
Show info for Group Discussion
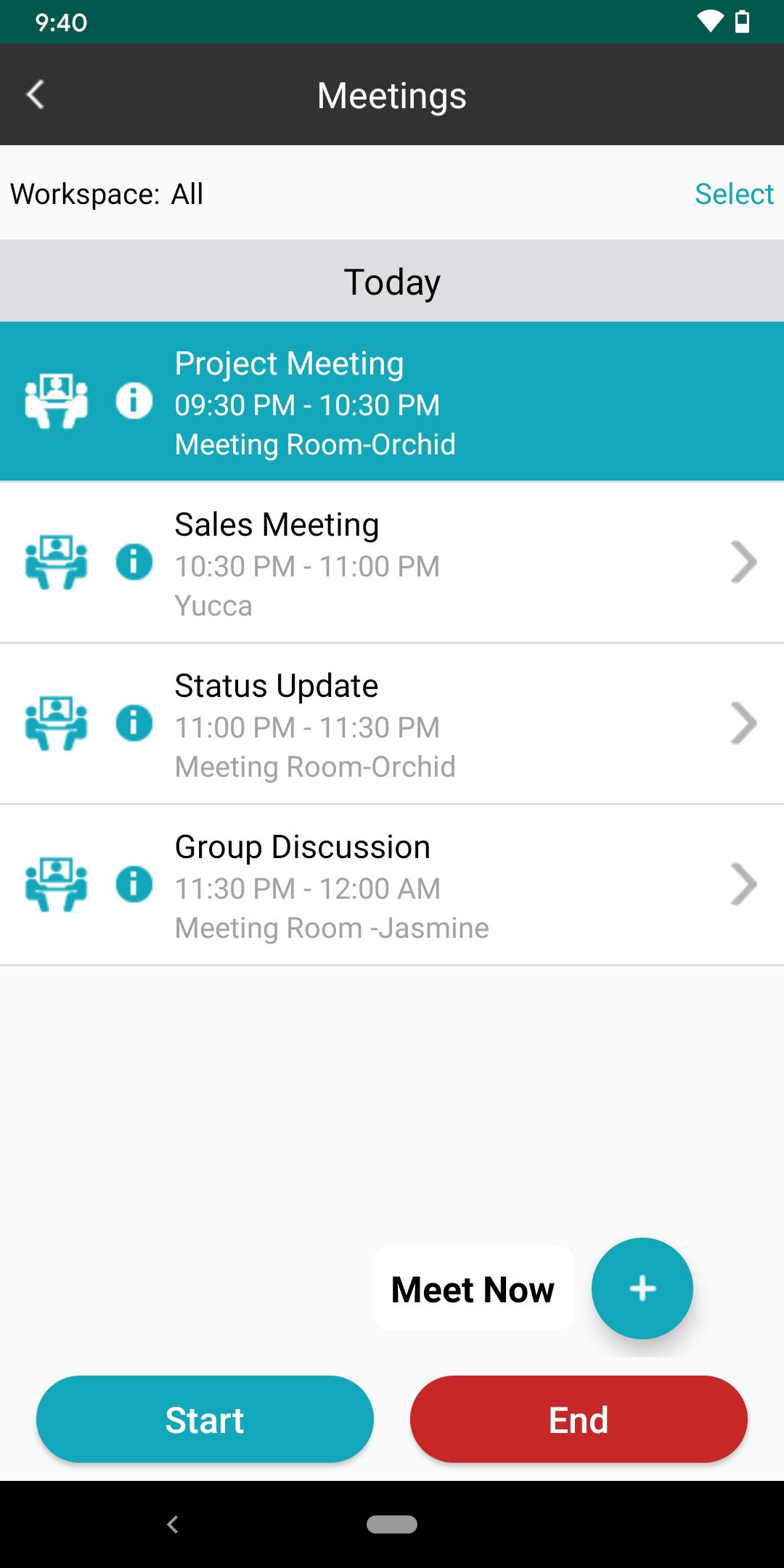[134, 884]
